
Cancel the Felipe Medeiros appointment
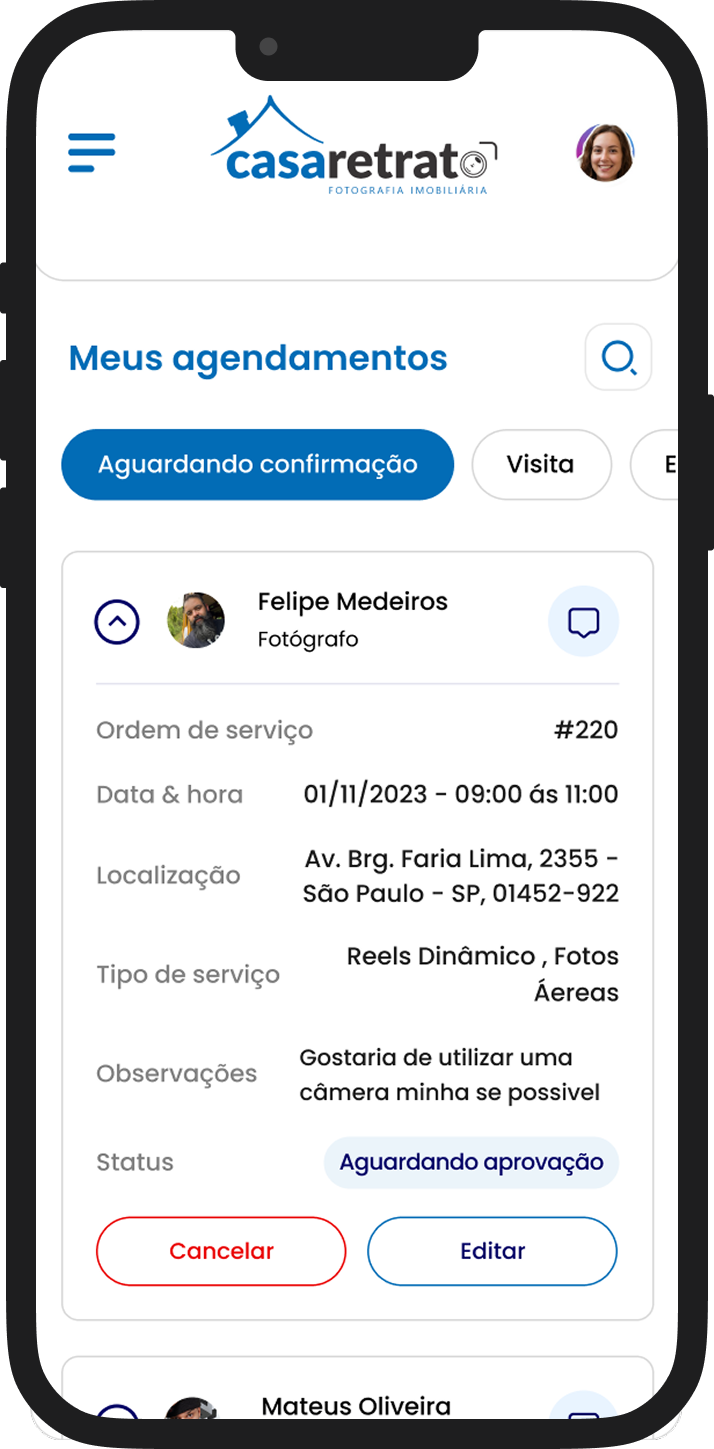pos(221,1251)
